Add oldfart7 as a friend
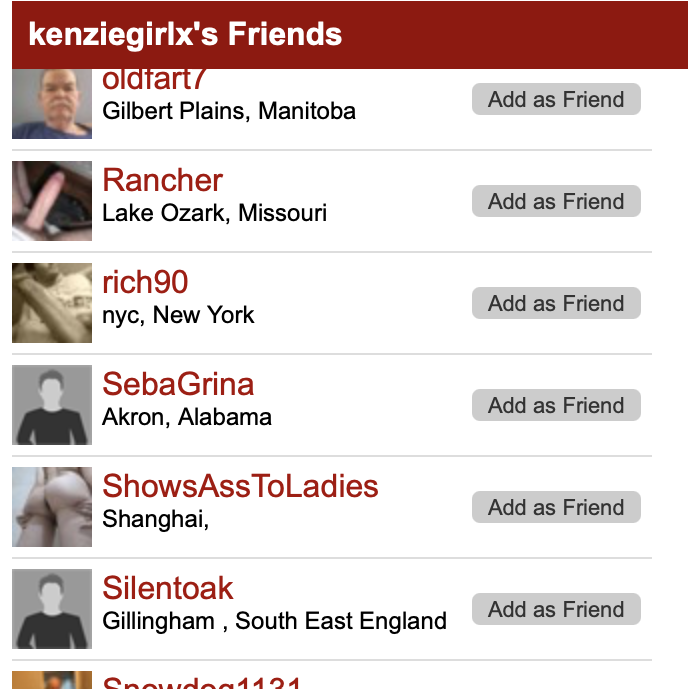Image resolution: width=688 pixels, height=698 pixels. (556, 100)
